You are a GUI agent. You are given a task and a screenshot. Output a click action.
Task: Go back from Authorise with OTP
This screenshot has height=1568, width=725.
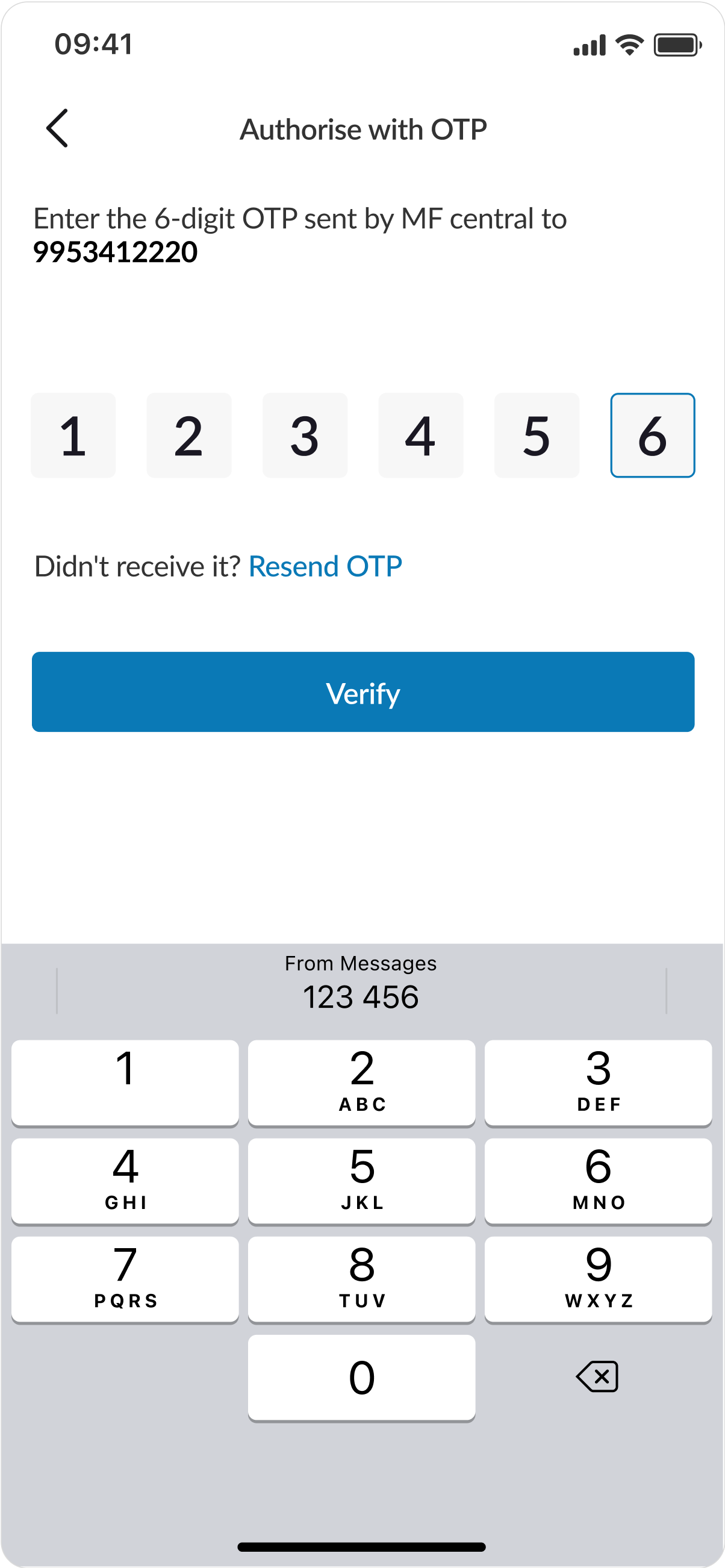(57, 128)
